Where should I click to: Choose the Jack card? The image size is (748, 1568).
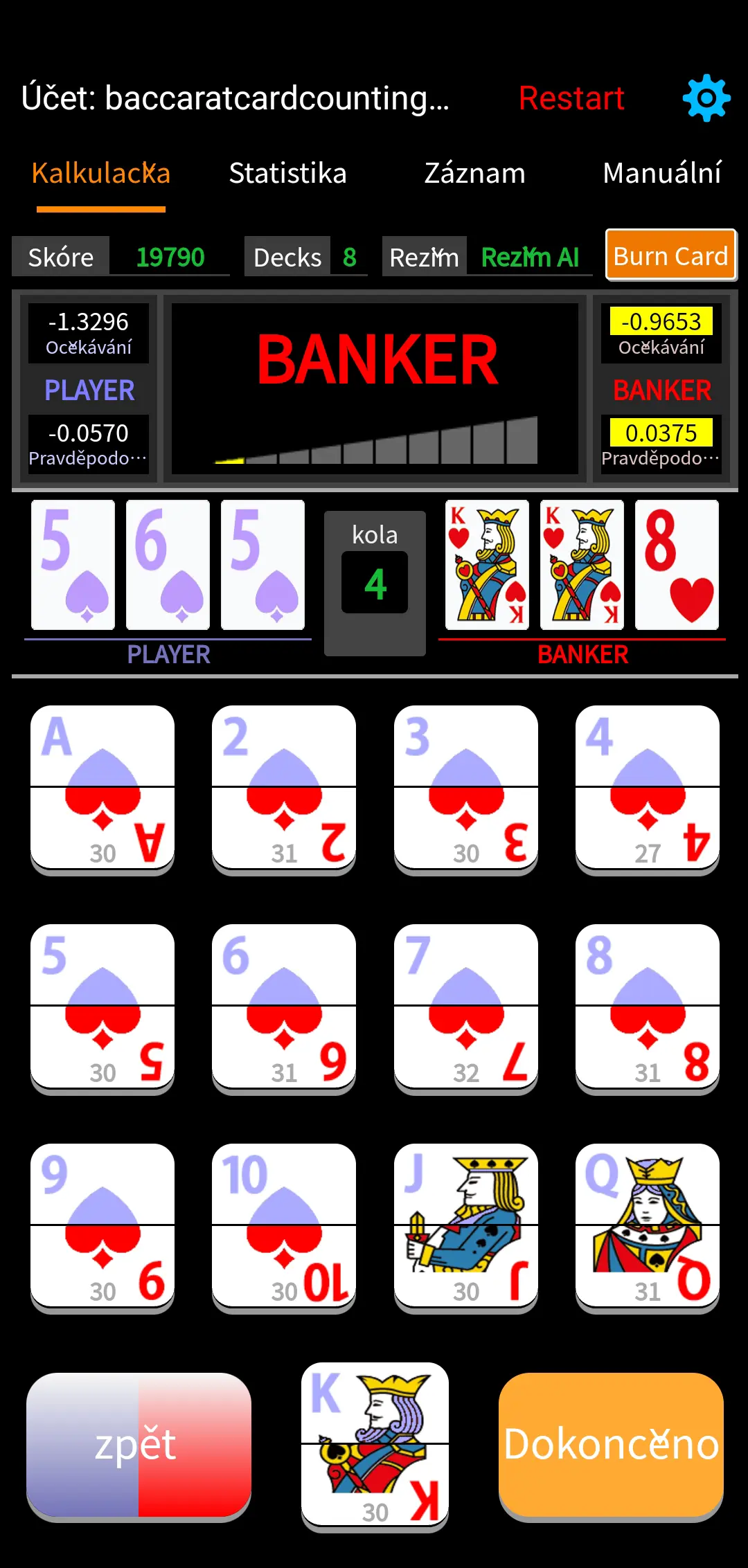point(465,1225)
